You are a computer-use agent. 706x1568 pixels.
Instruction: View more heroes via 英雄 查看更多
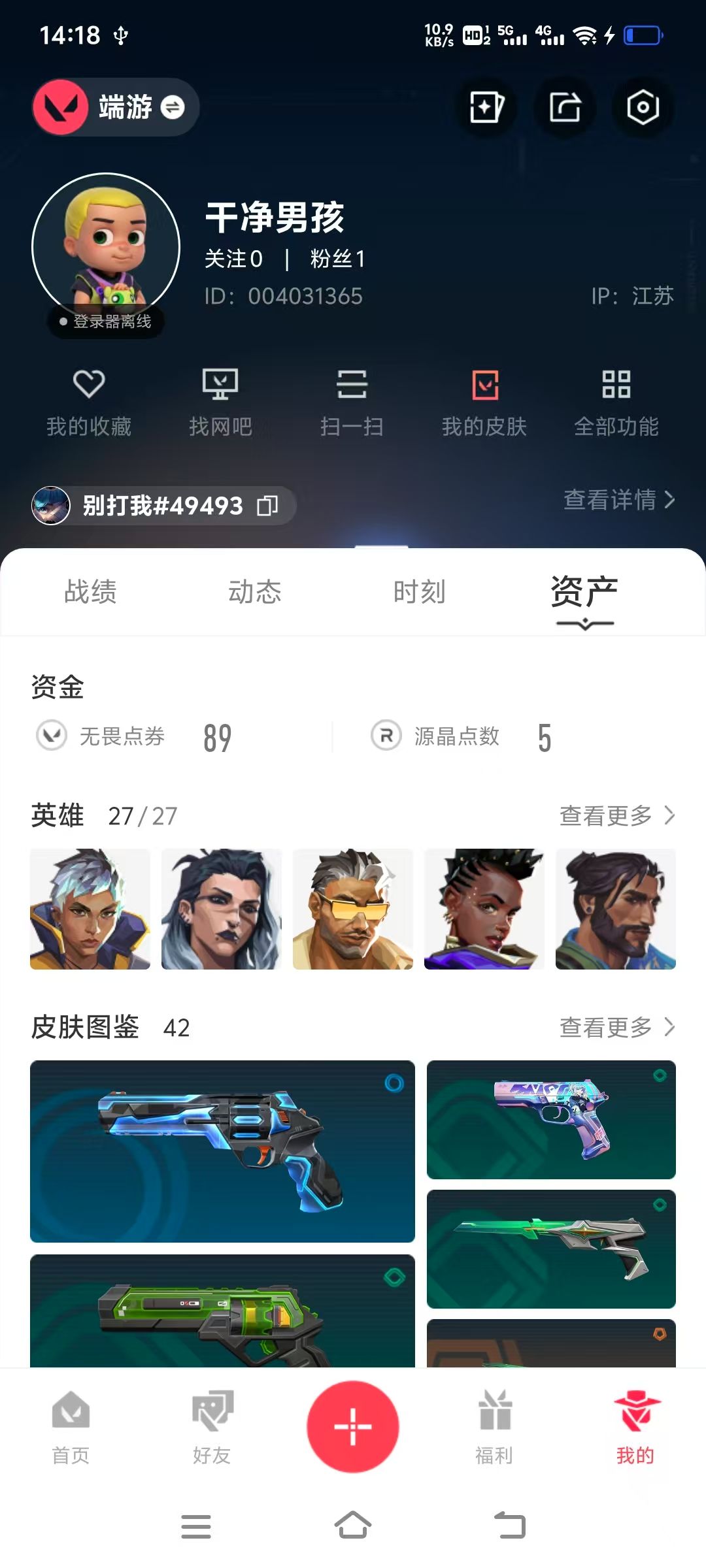click(616, 815)
